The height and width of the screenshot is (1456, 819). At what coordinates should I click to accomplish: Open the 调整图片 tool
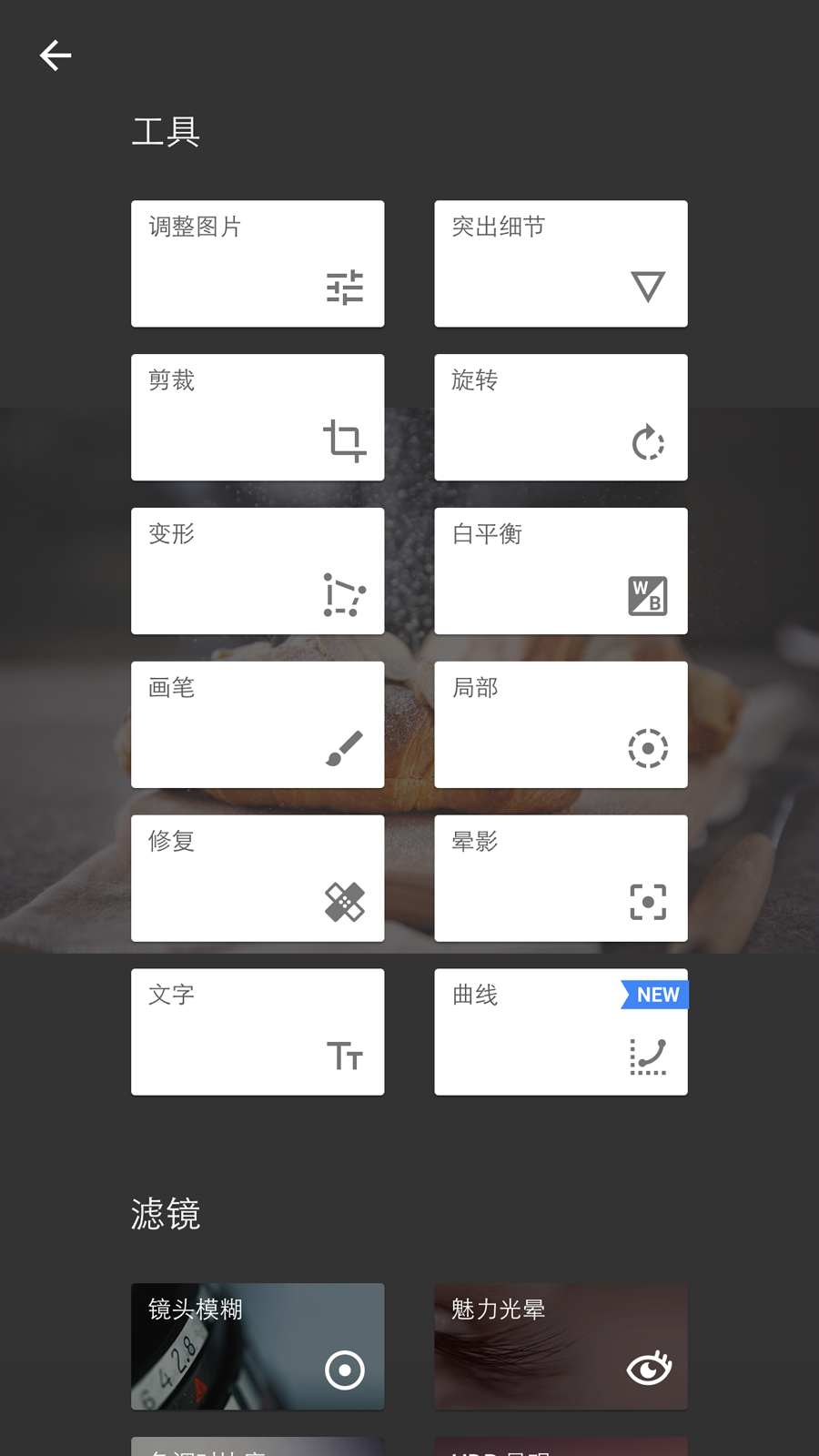coord(258,264)
